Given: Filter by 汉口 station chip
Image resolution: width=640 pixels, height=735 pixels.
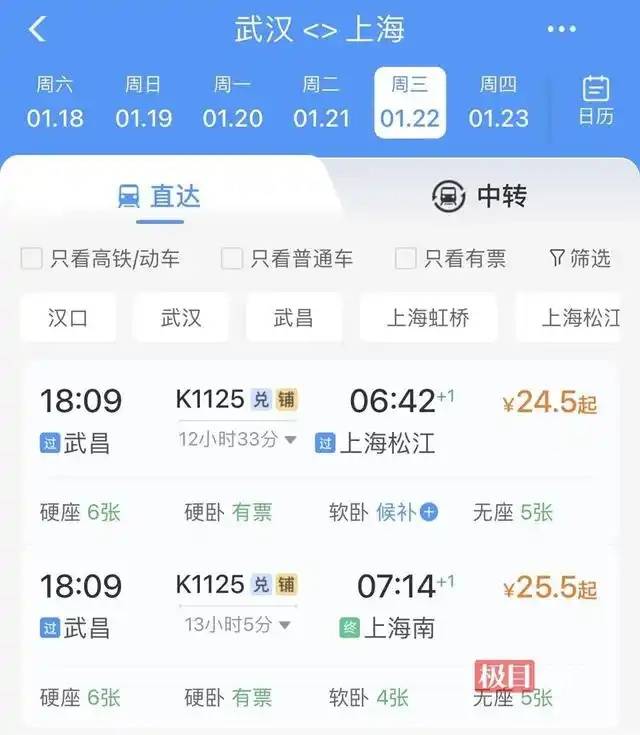Looking at the screenshot, I should coord(68,318).
